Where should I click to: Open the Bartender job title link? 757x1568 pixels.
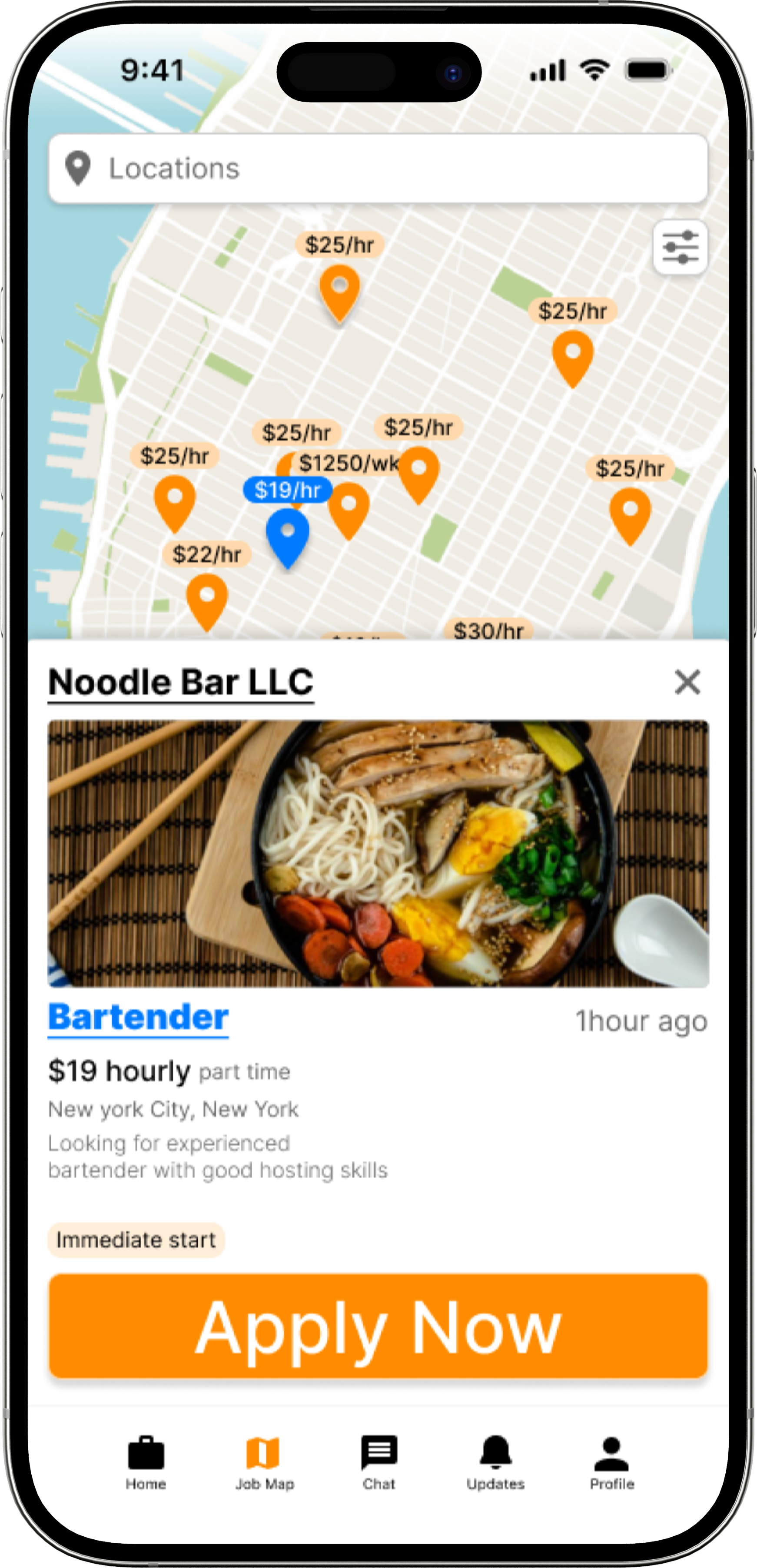138,1018
